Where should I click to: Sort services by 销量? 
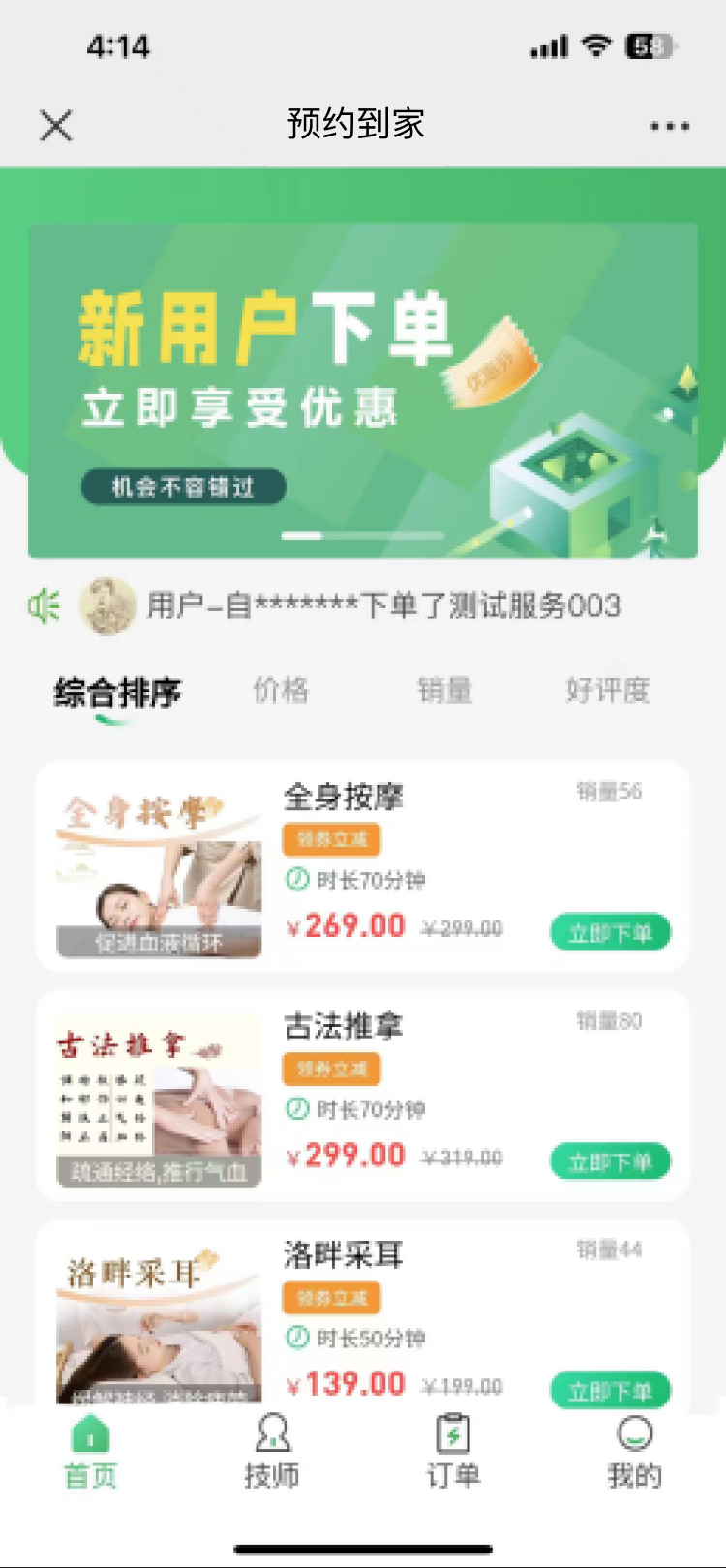tap(444, 690)
